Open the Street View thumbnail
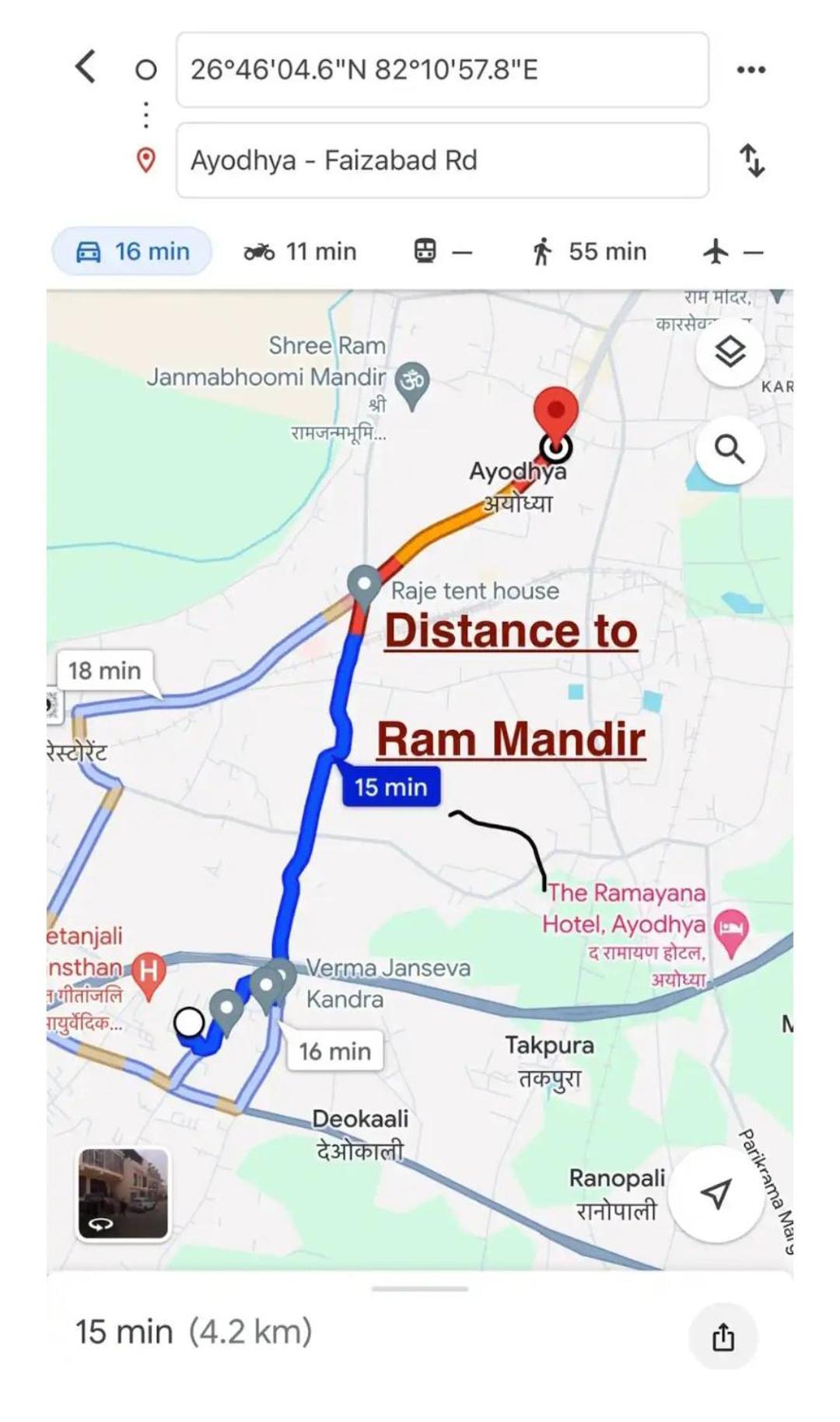 (123, 1193)
